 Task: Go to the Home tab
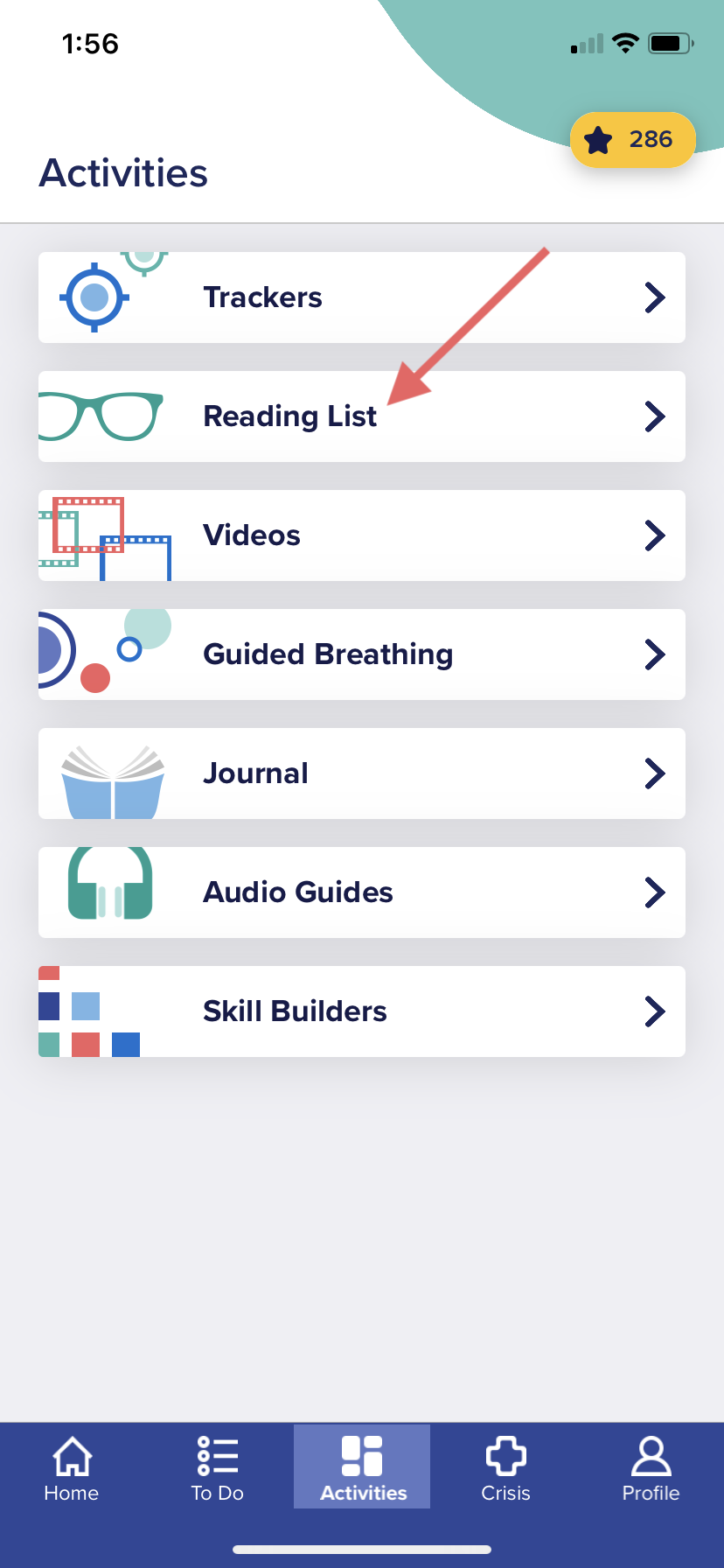coord(72,1468)
